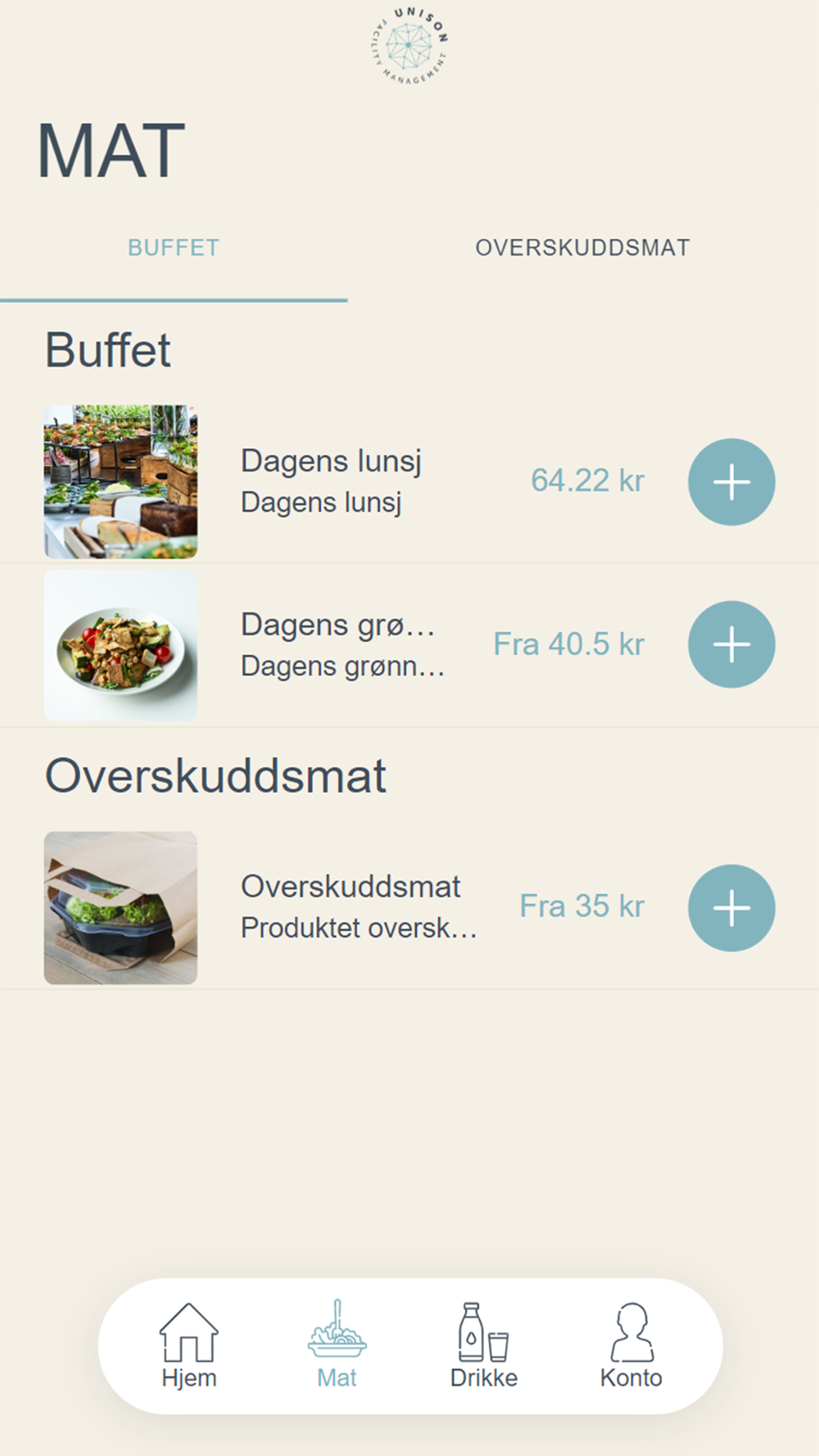Switch to the Drikke tab
The height and width of the screenshot is (1456, 819).
pyautogui.click(x=483, y=1345)
